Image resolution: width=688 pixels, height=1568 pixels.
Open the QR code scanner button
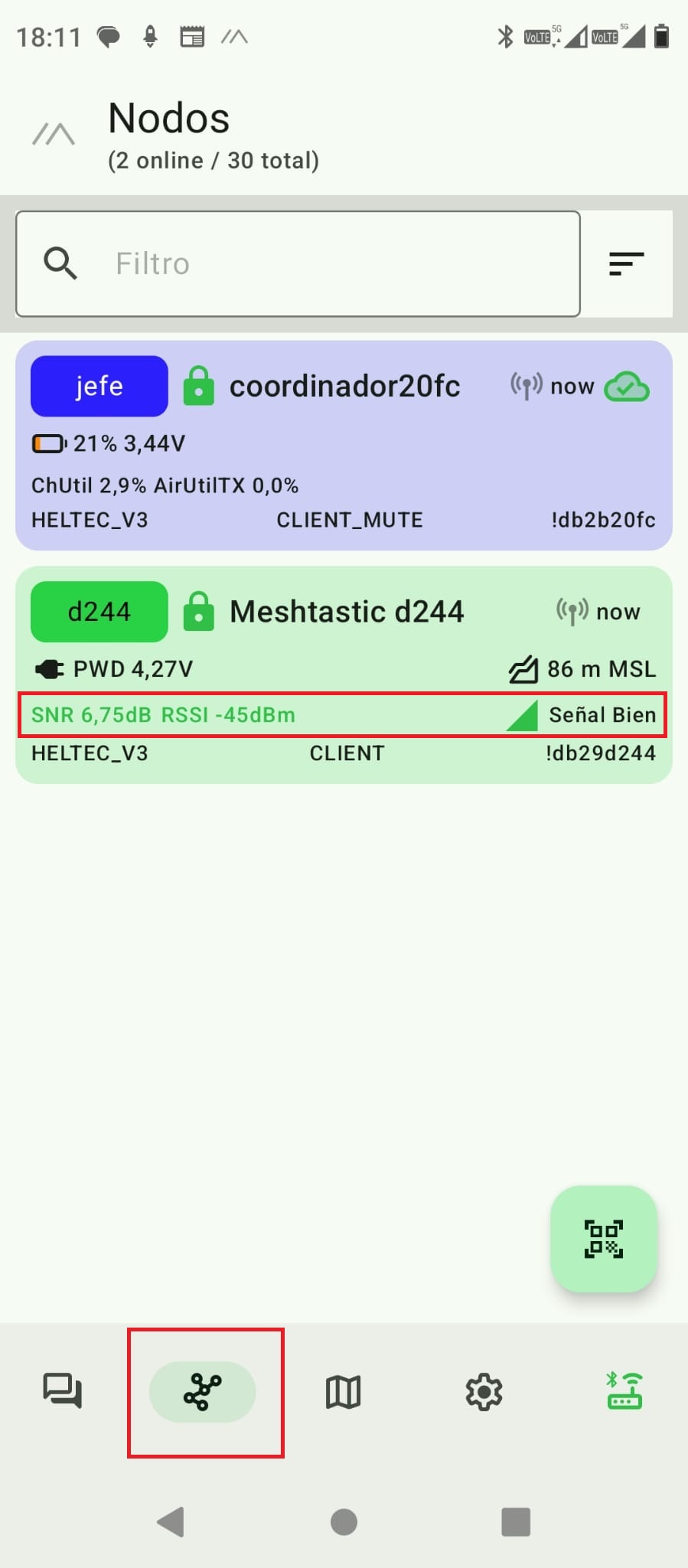(x=604, y=1239)
